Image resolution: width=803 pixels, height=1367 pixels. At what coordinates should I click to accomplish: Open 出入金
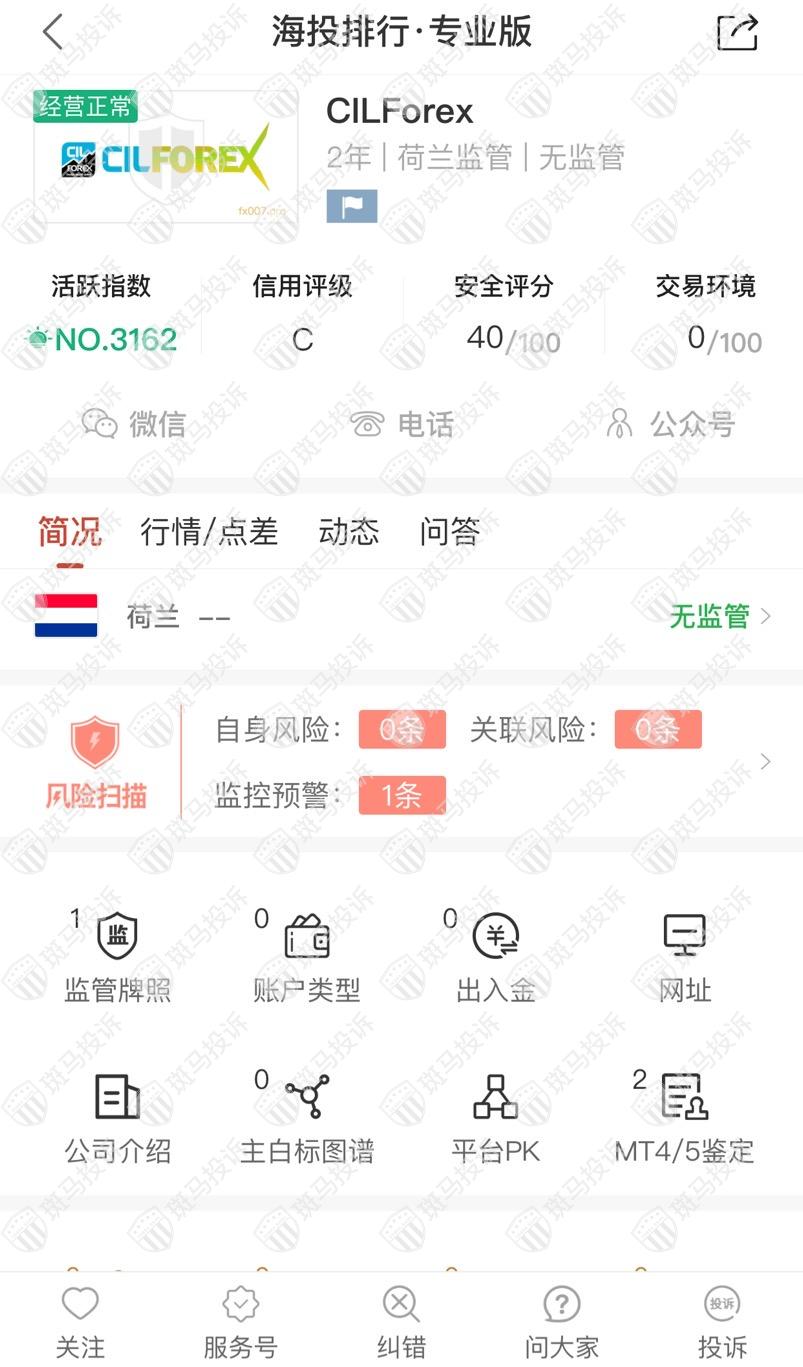tap(496, 958)
